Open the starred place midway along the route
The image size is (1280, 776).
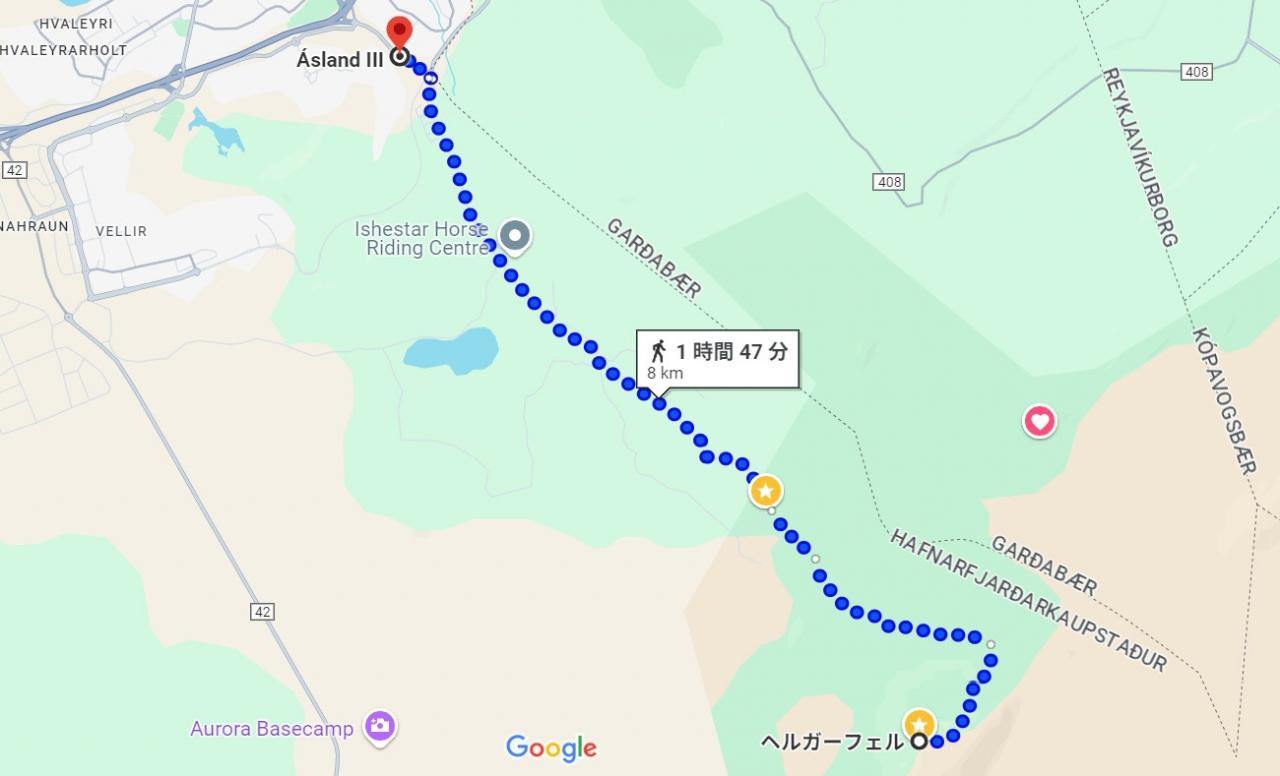766,491
